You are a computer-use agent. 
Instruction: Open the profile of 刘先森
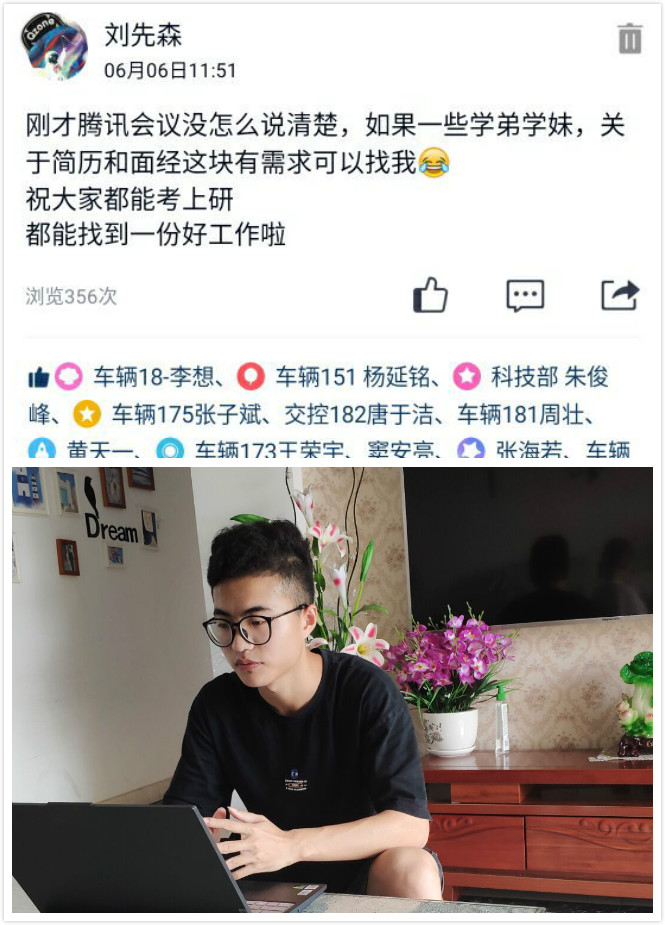(143, 37)
